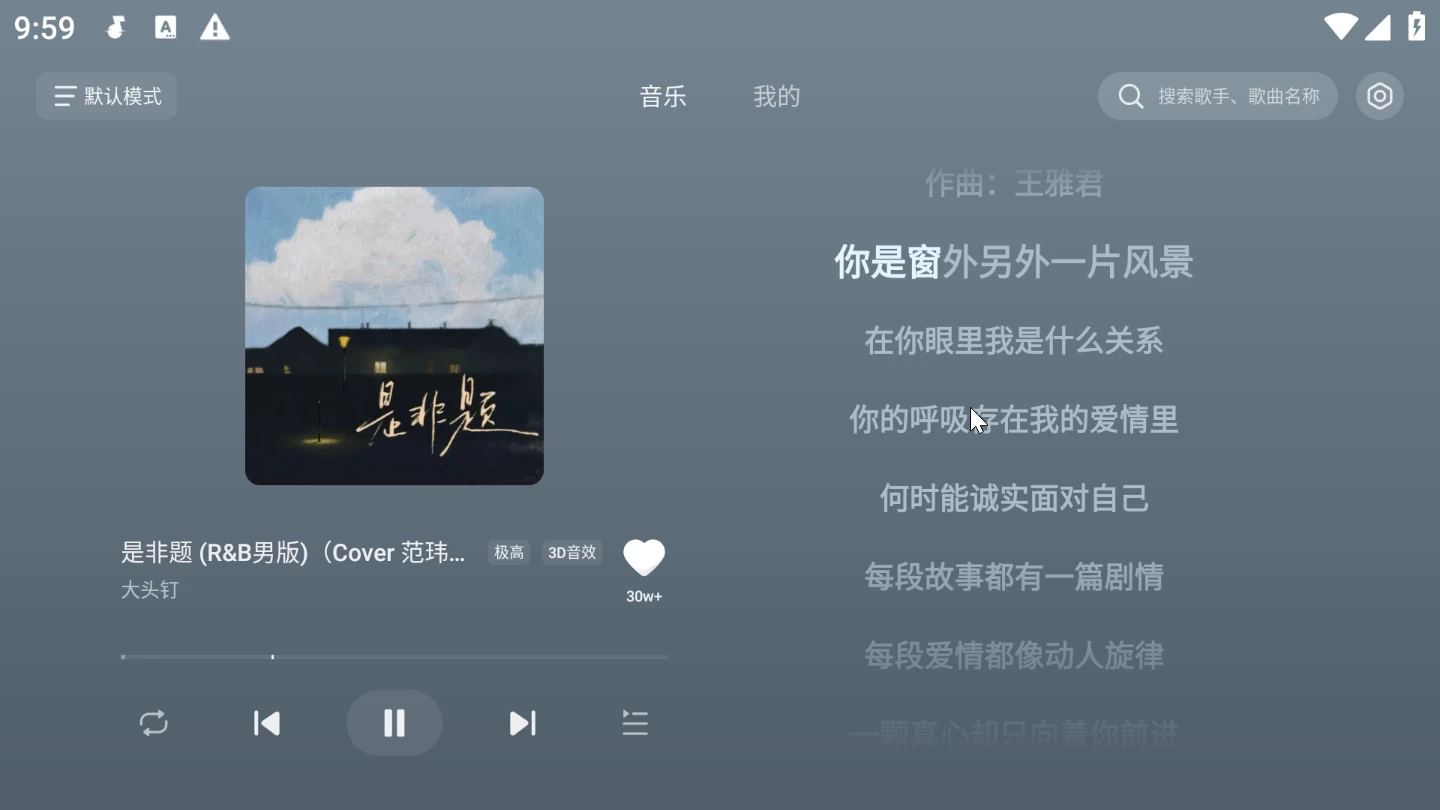Skip to the previous track
This screenshot has height=810, width=1440.
pos(267,723)
